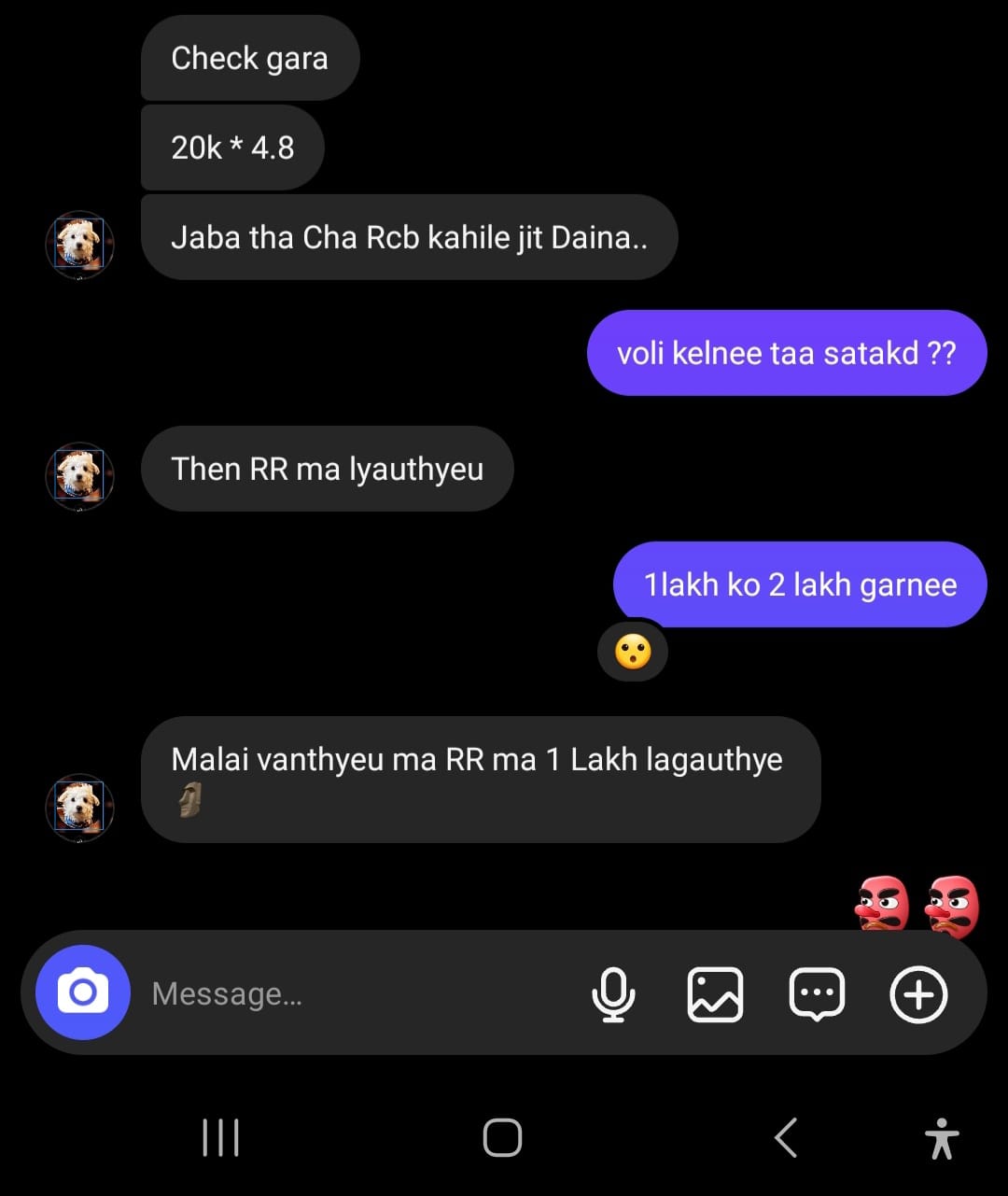Viewport: 1008px width, 1196px height.
Task: Open the accessibility shortcut button
Action: (x=942, y=1138)
